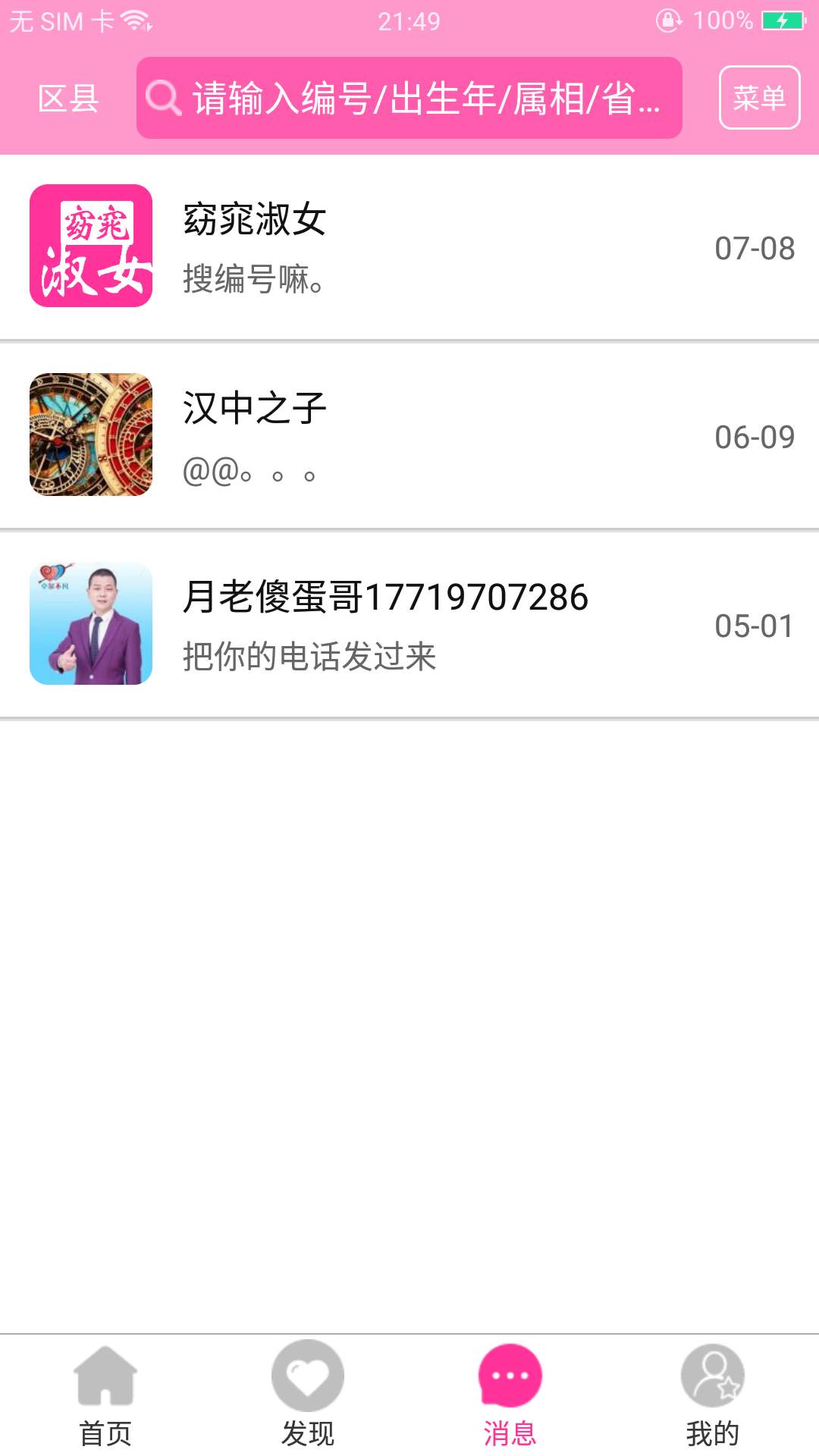The height and width of the screenshot is (1456, 819).
Task: View messages from 月老傻蛋哥17719707286
Action: [x=409, y=624]
